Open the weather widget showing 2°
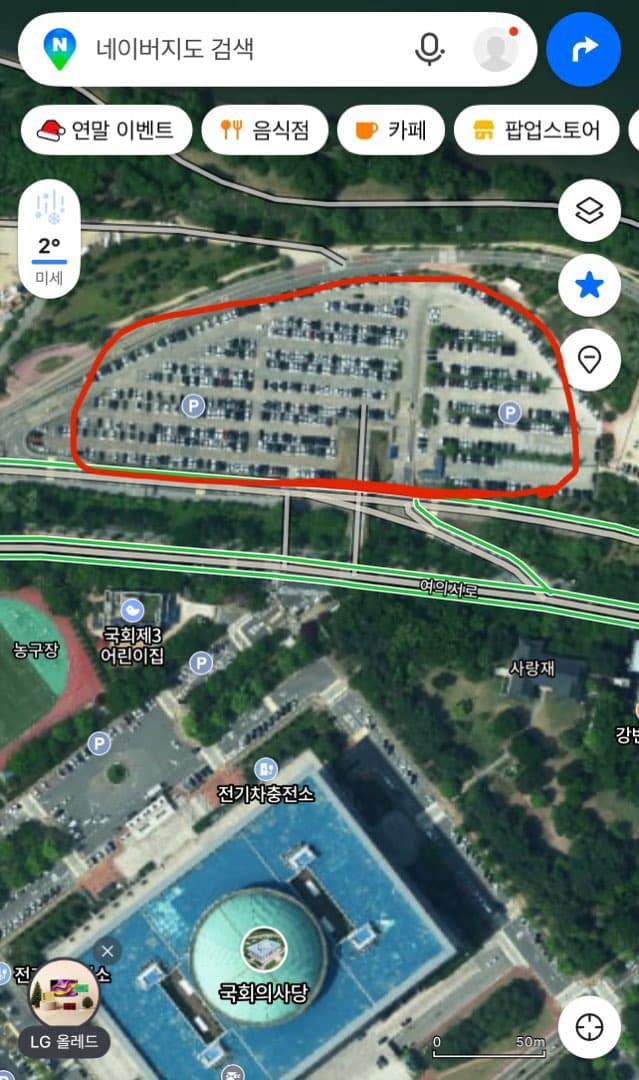 (50, 239)
